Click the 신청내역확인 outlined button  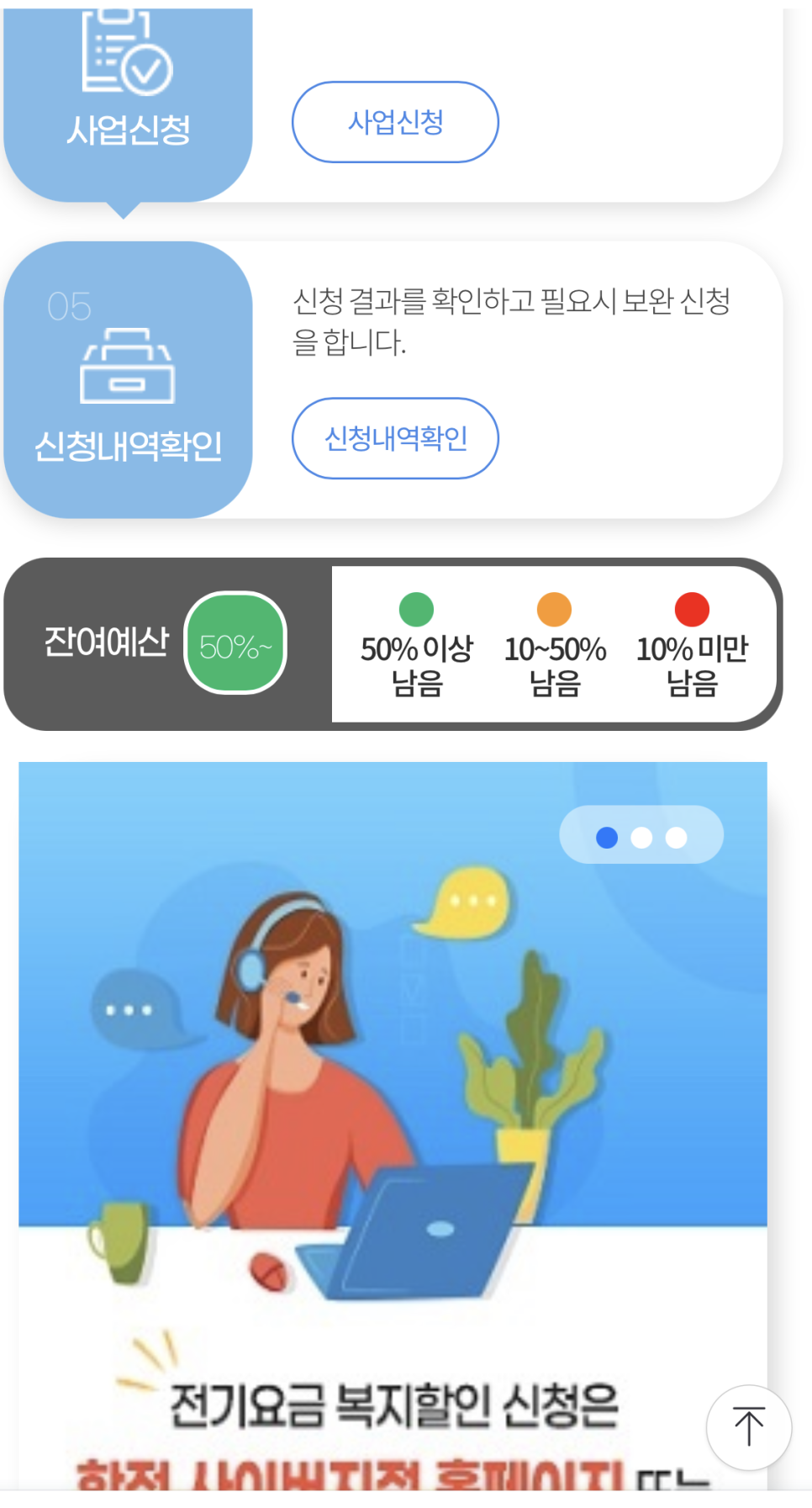(395, 438)
